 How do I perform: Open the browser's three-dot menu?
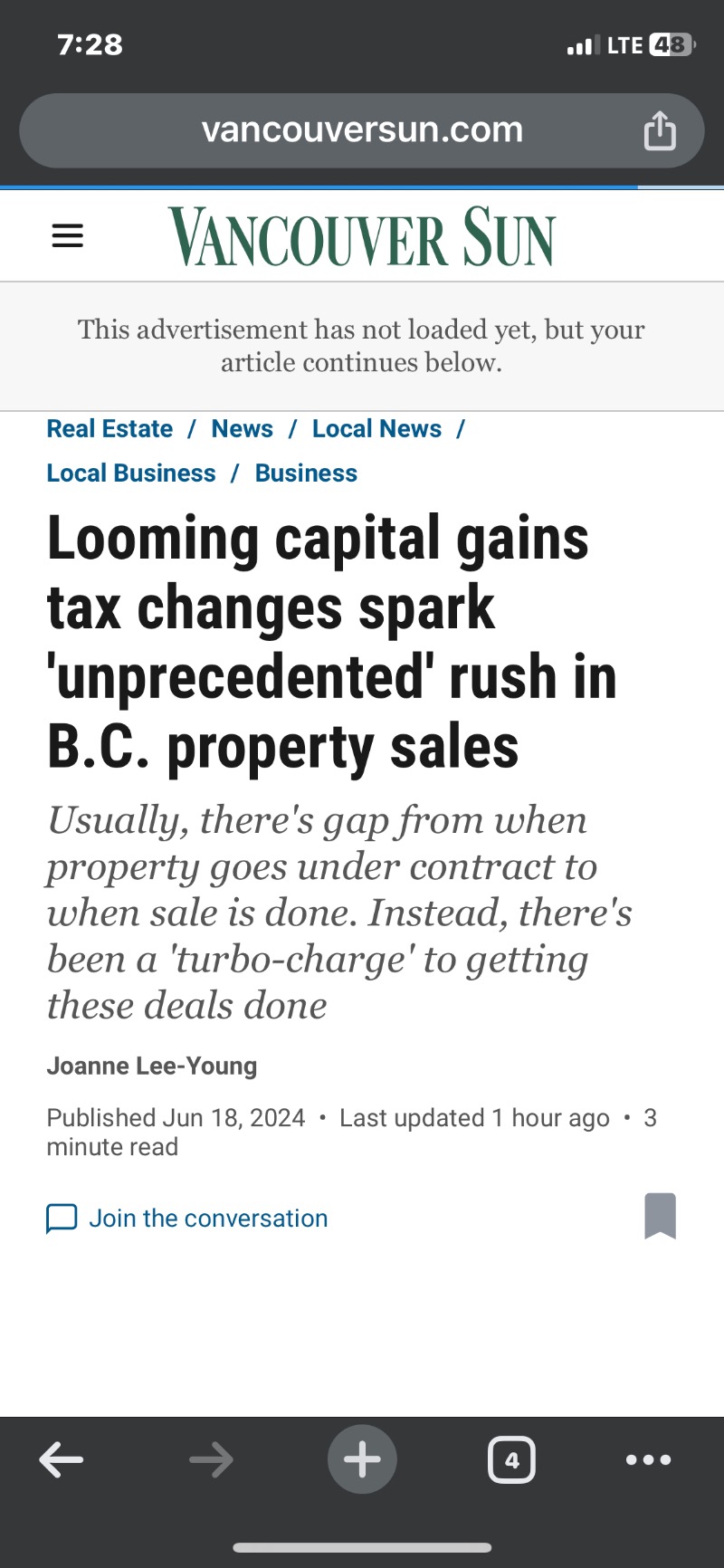point(649,1459)
